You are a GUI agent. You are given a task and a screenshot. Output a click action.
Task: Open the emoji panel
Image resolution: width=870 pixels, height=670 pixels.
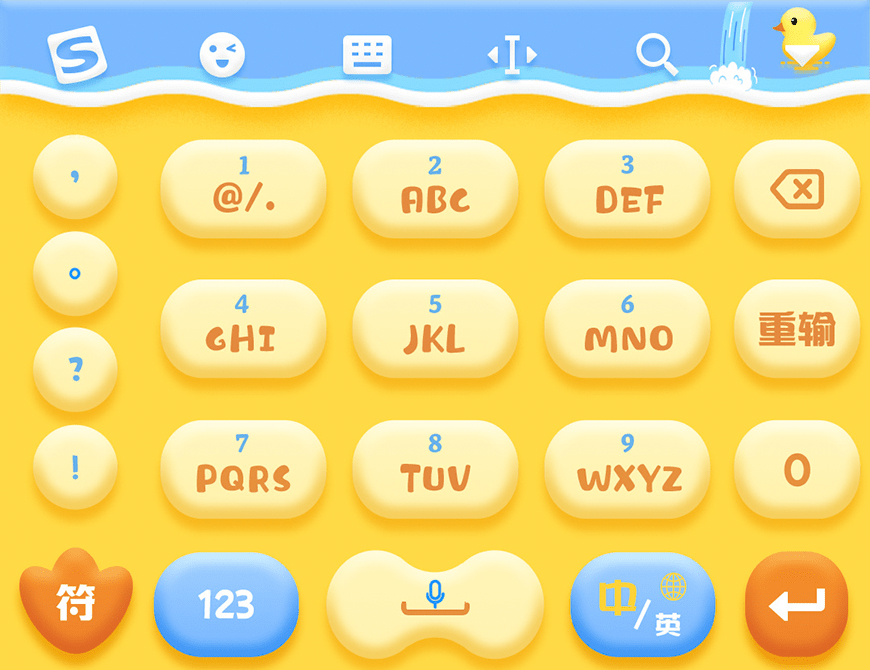pyautogui.click(x=222, y=54)
